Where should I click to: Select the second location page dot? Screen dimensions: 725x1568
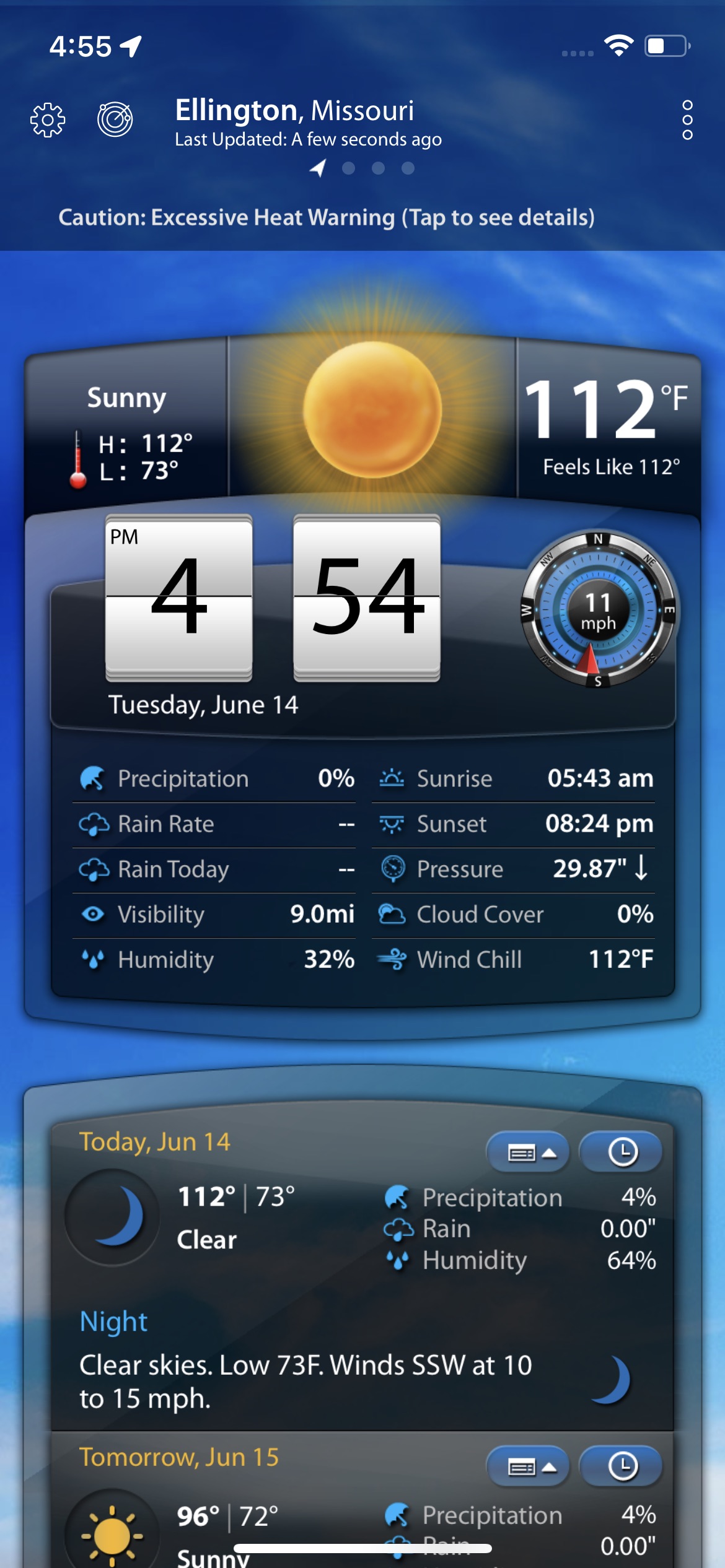point(348,168)
